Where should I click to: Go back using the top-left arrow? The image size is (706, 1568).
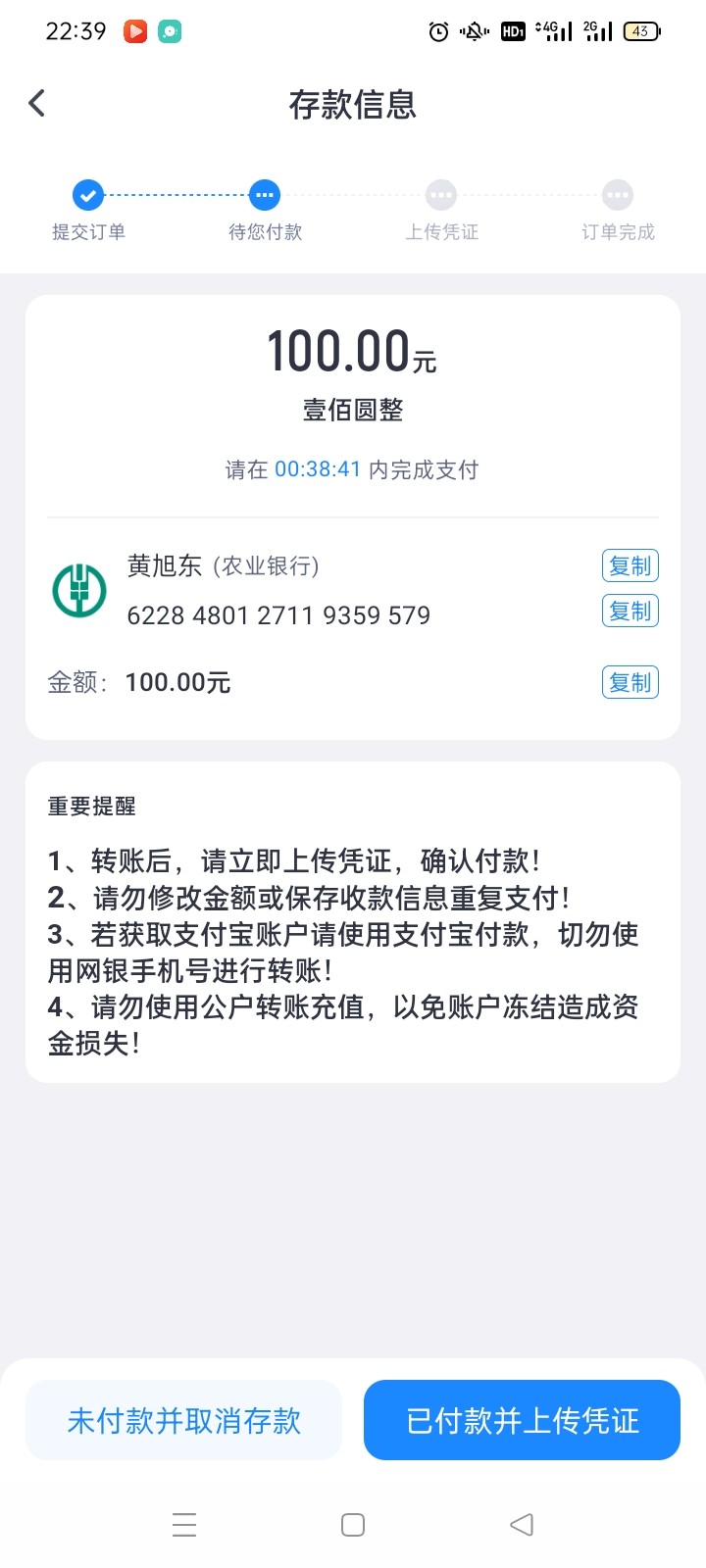(x=37, y=103)
